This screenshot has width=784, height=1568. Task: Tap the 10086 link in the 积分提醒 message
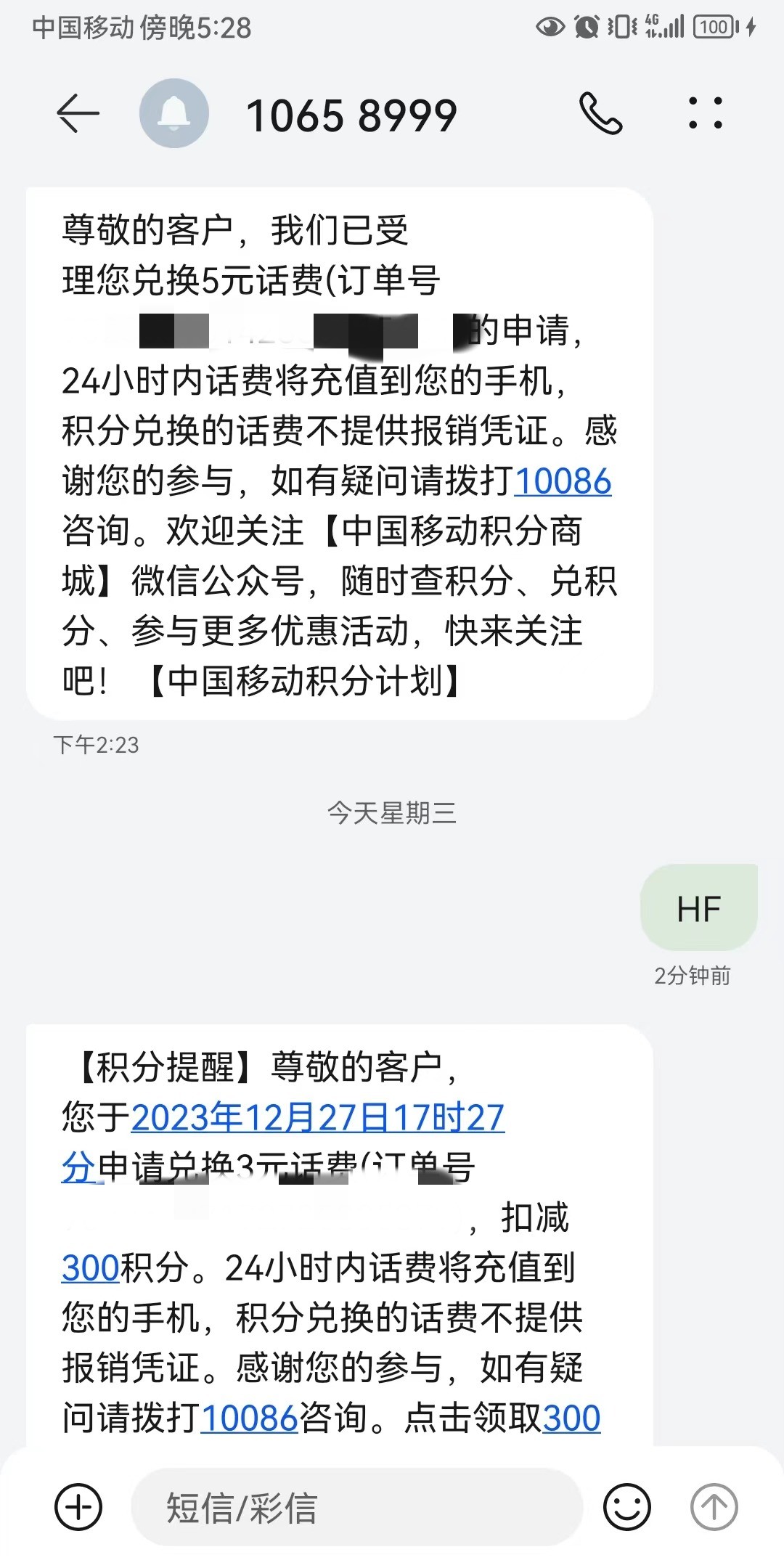click(x=249, y=1418)
